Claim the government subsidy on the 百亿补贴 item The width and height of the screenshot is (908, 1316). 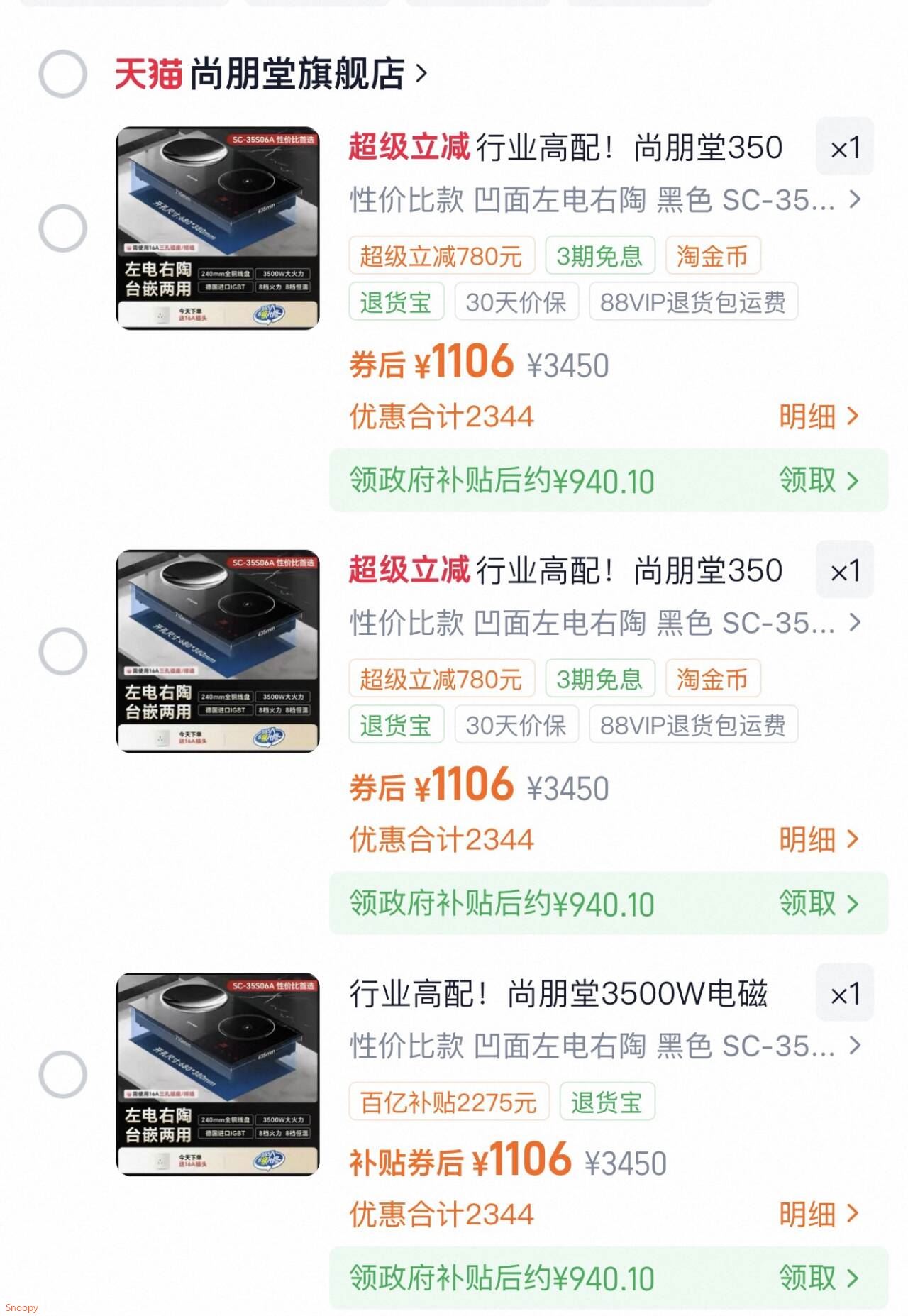818,1278
